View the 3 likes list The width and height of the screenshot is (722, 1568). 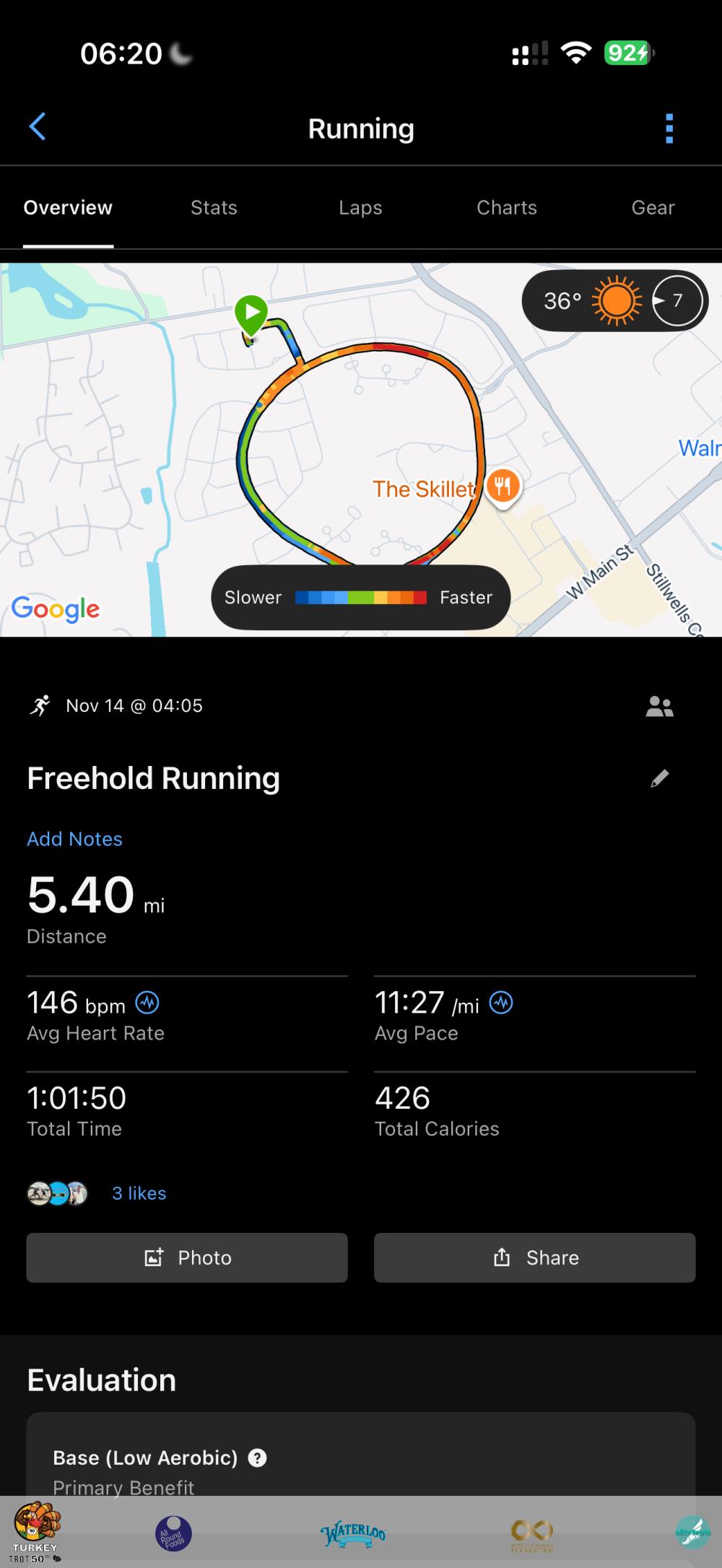pyautogui.click(x=139, y=1193)
